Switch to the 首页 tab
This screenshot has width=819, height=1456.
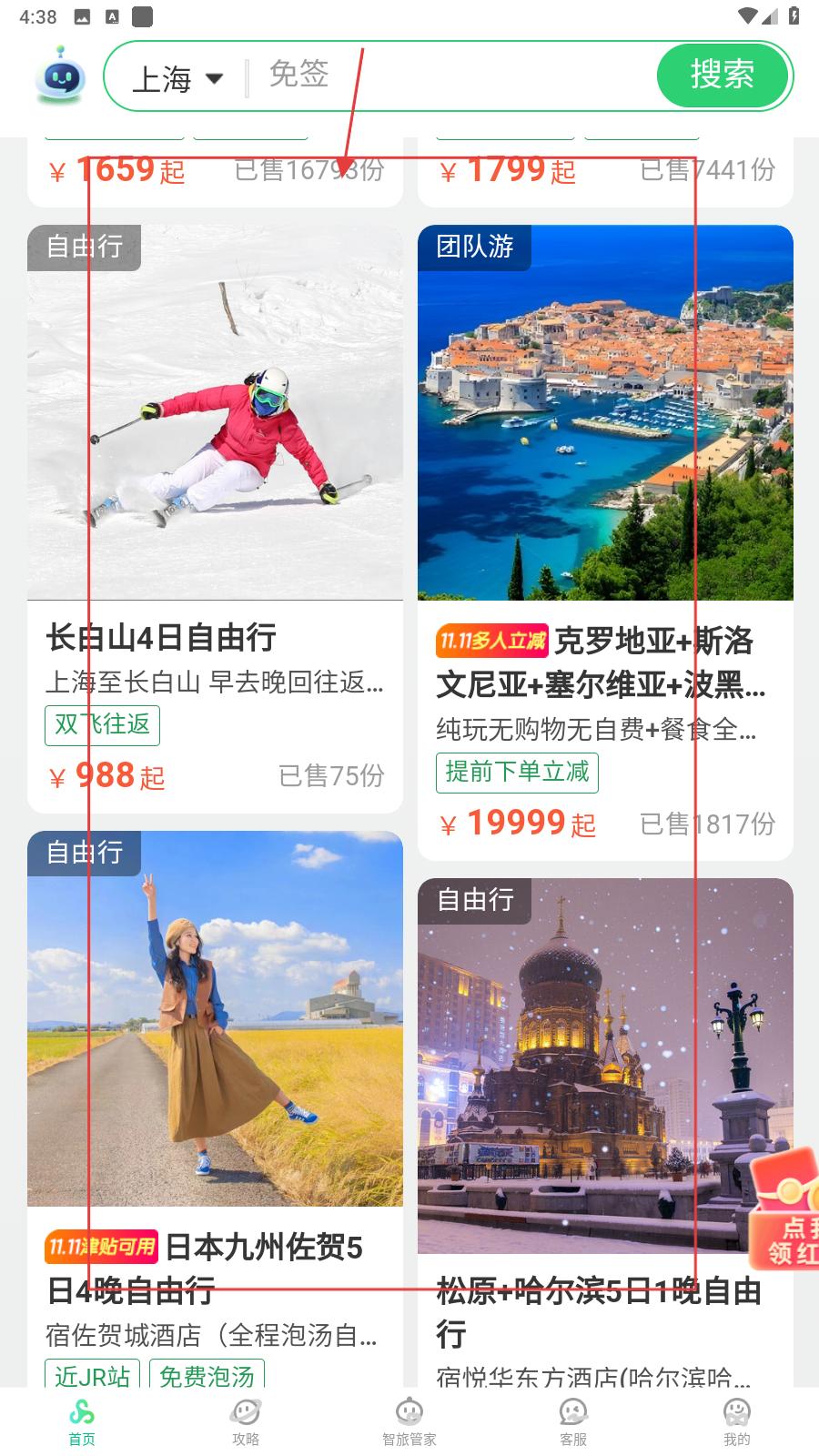pos(82,1422)
